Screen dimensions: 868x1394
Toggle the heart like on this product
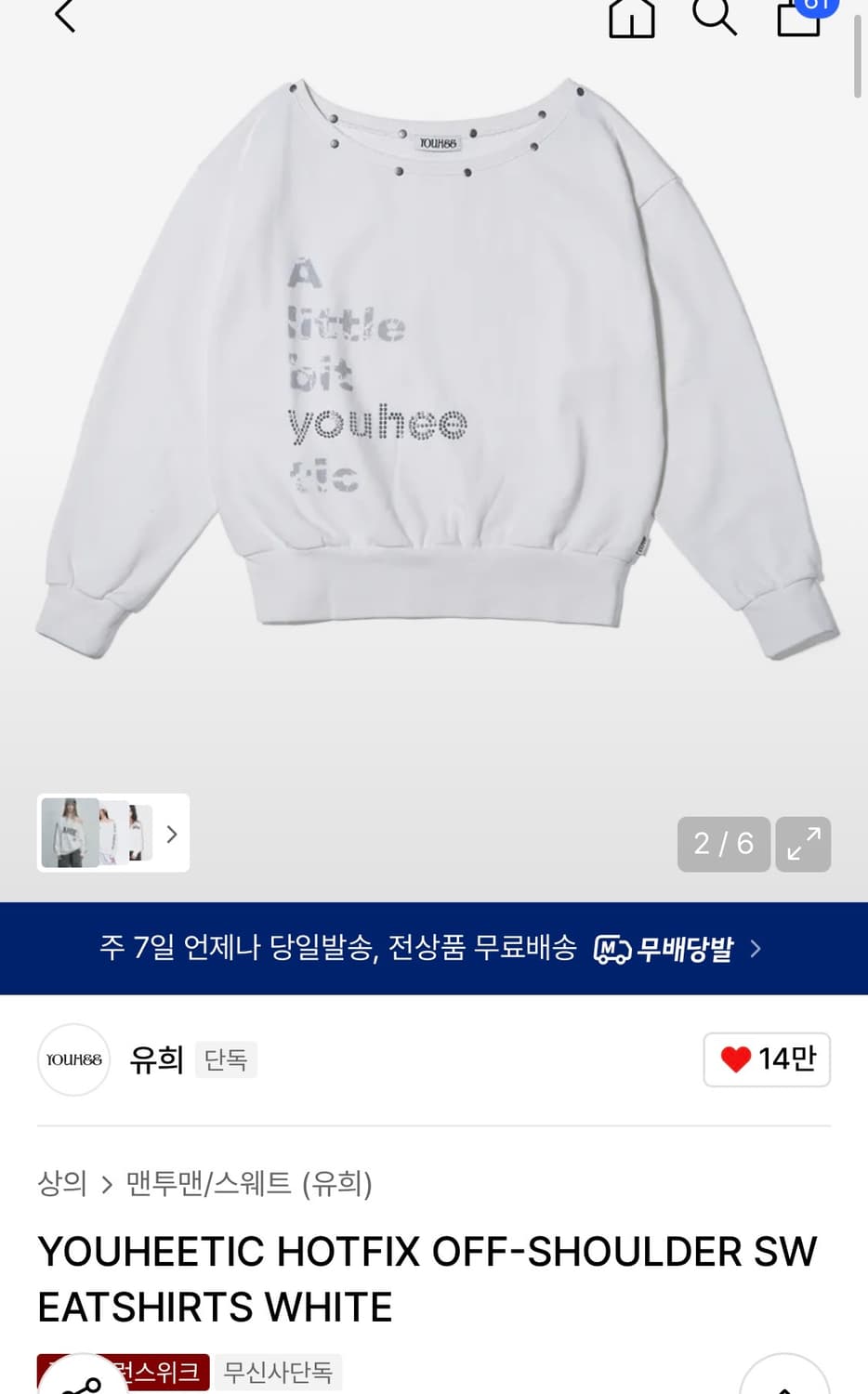pyautogui.click(x=767, y=1059)
